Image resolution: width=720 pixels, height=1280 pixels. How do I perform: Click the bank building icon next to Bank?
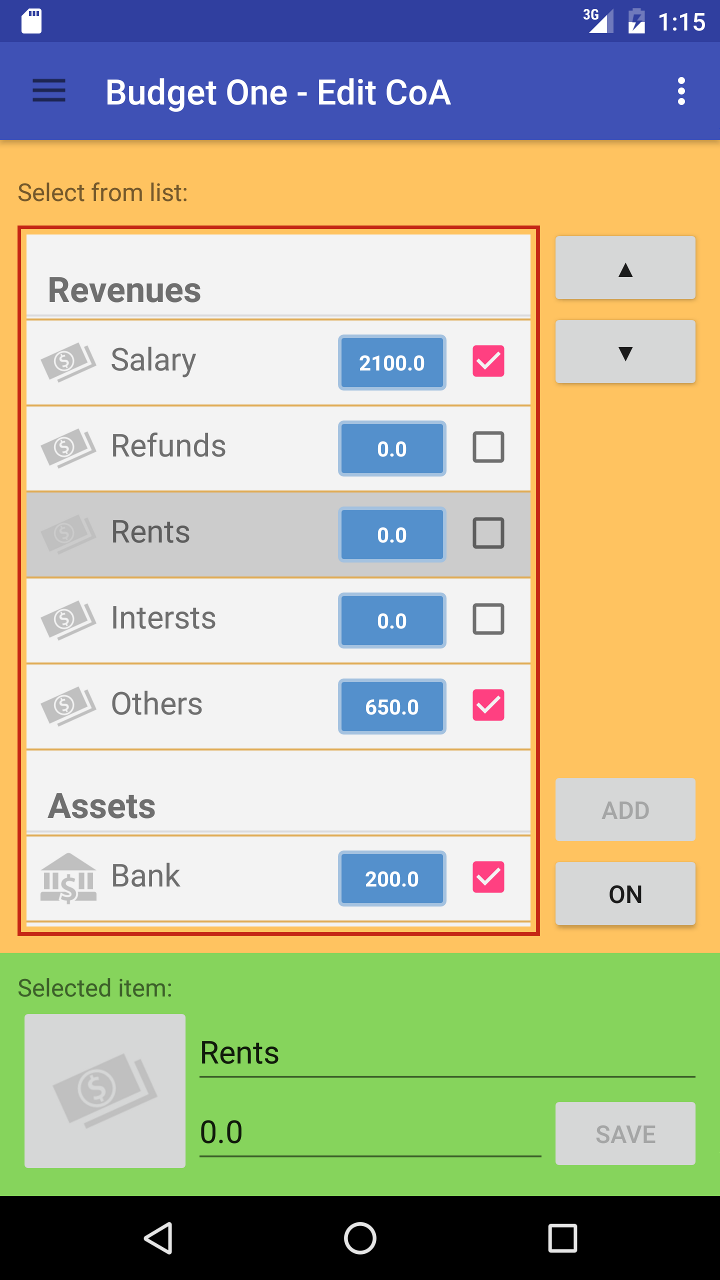coord(67,878)
